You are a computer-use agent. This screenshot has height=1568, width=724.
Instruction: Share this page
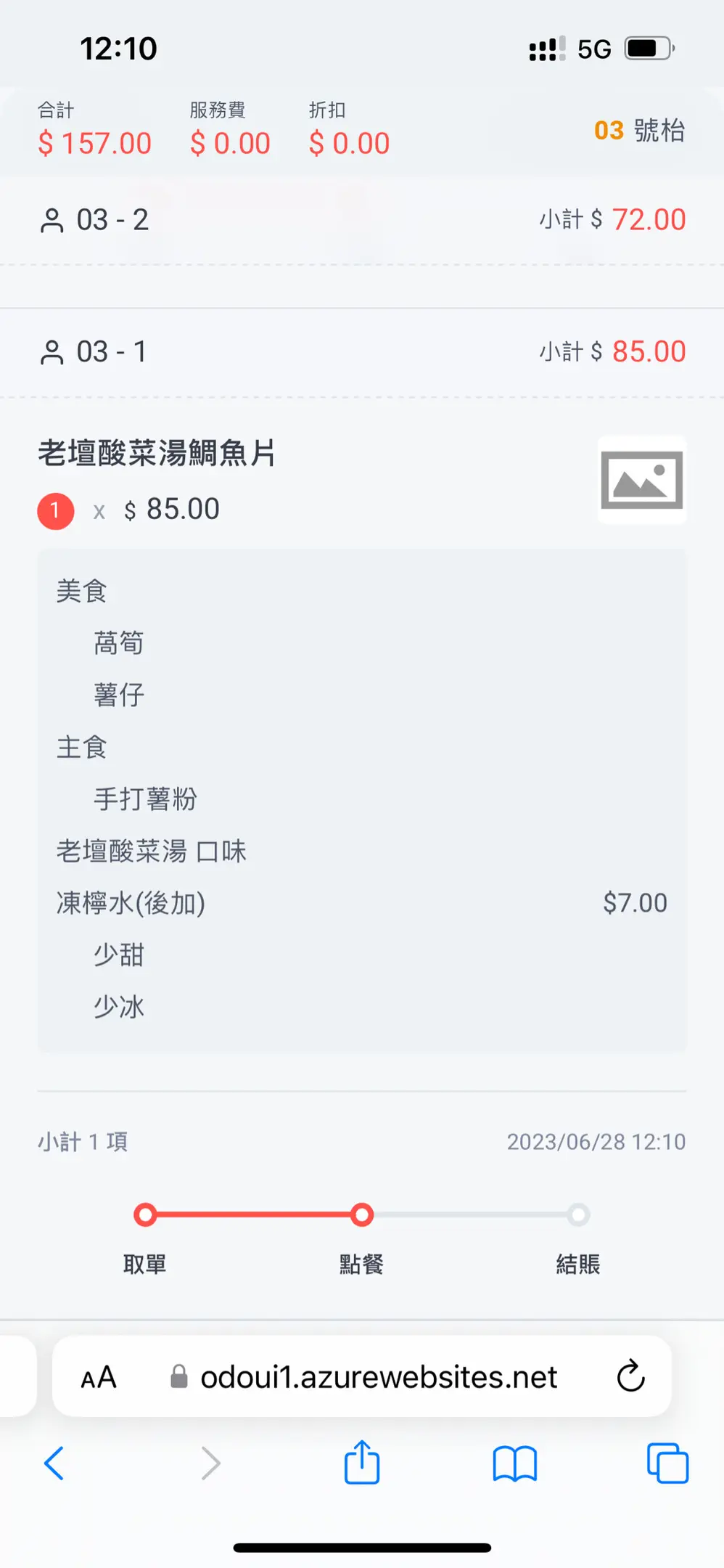[x=362, y=1462]
